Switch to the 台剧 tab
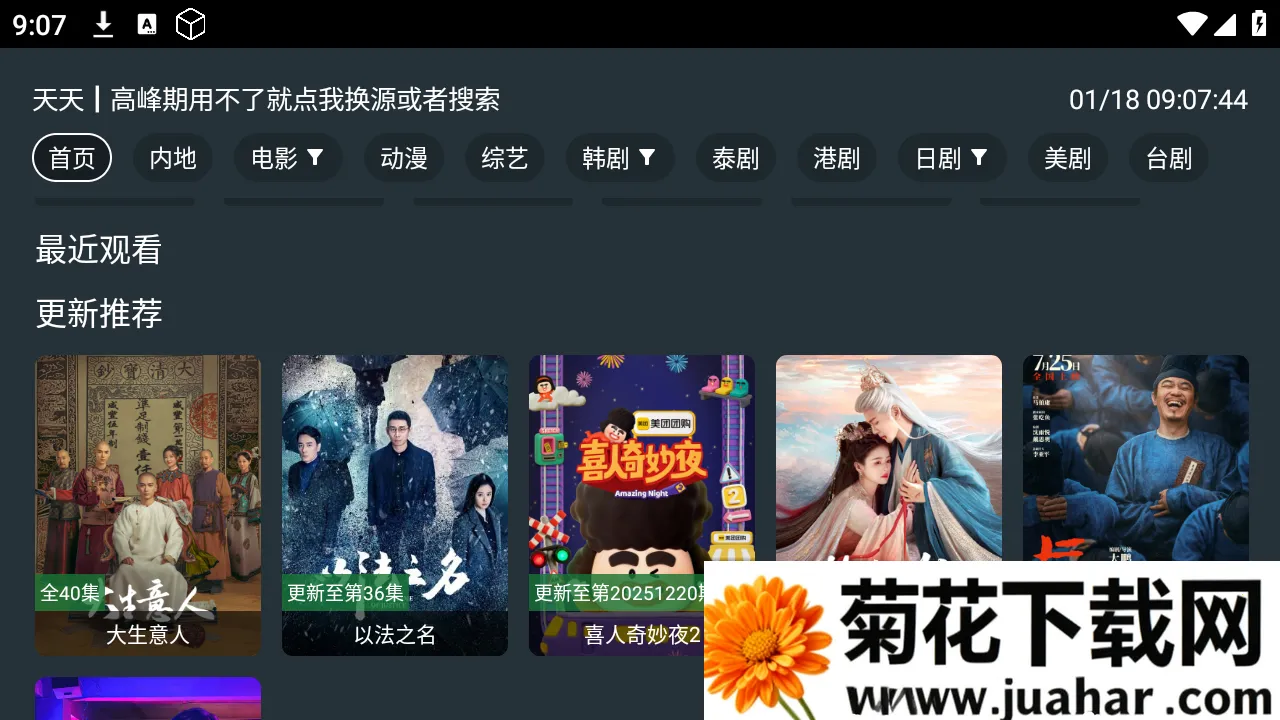The image size is (1280, 720). (x=1169, y=158)
